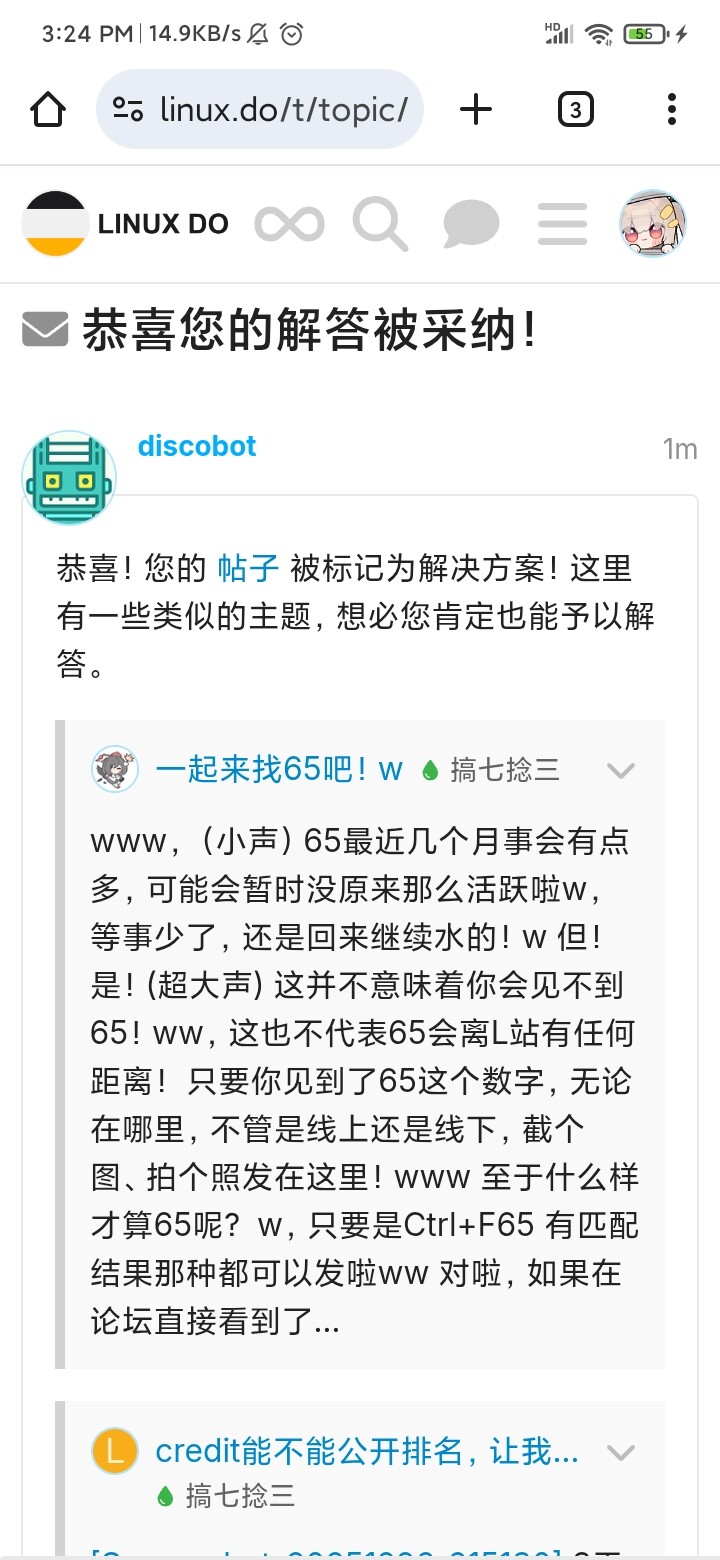This screenshot has height=1560, width=720.
Task: Open discobot's profile
Action: pyautogui.click(x=197, y=446)
